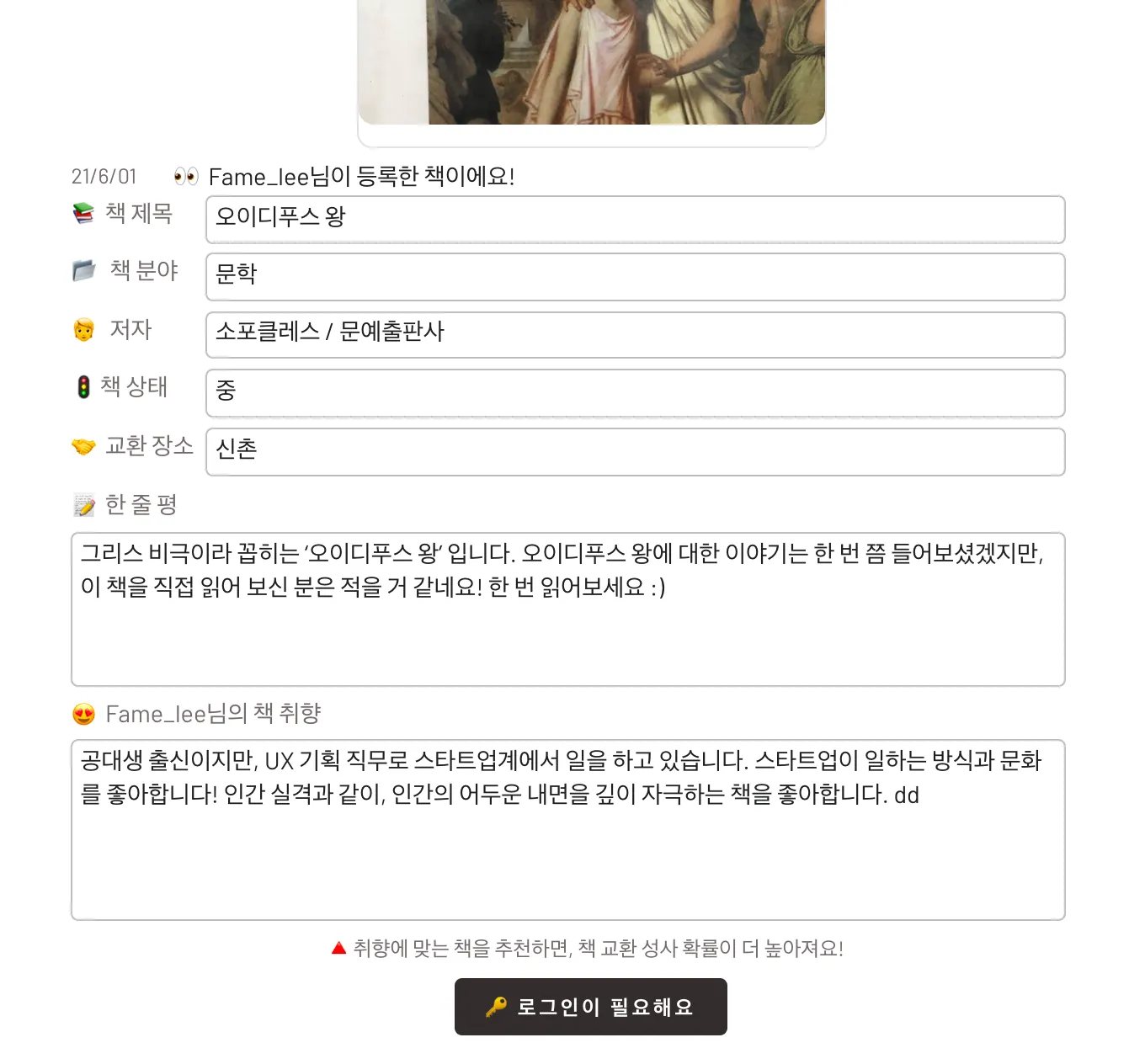The image size is (1145, 1064).
Task: Select the 교환 장소 field showing 신촌
Action: click(635, 451)
